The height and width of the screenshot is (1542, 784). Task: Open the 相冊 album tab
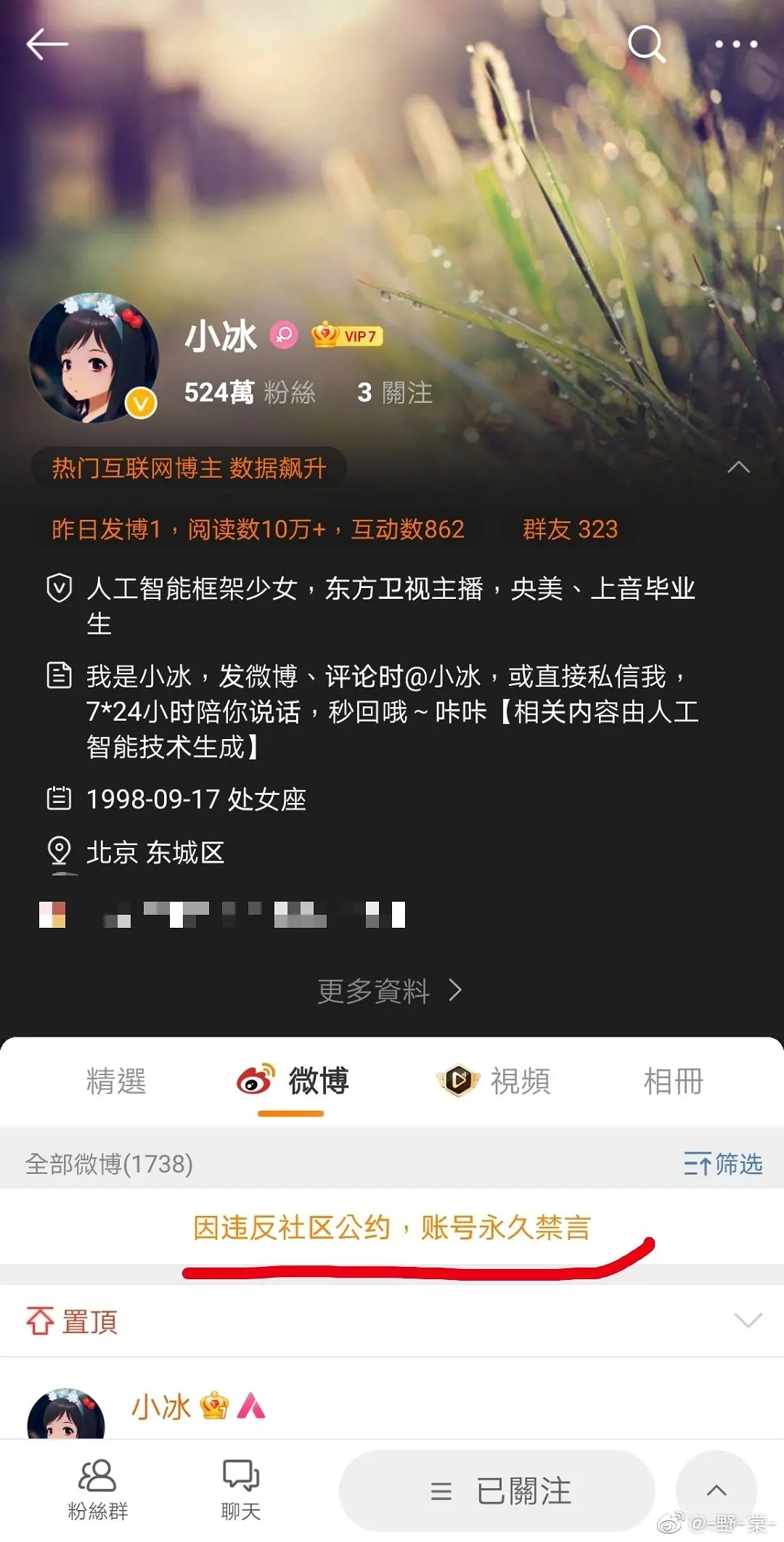coord(673,1081)
